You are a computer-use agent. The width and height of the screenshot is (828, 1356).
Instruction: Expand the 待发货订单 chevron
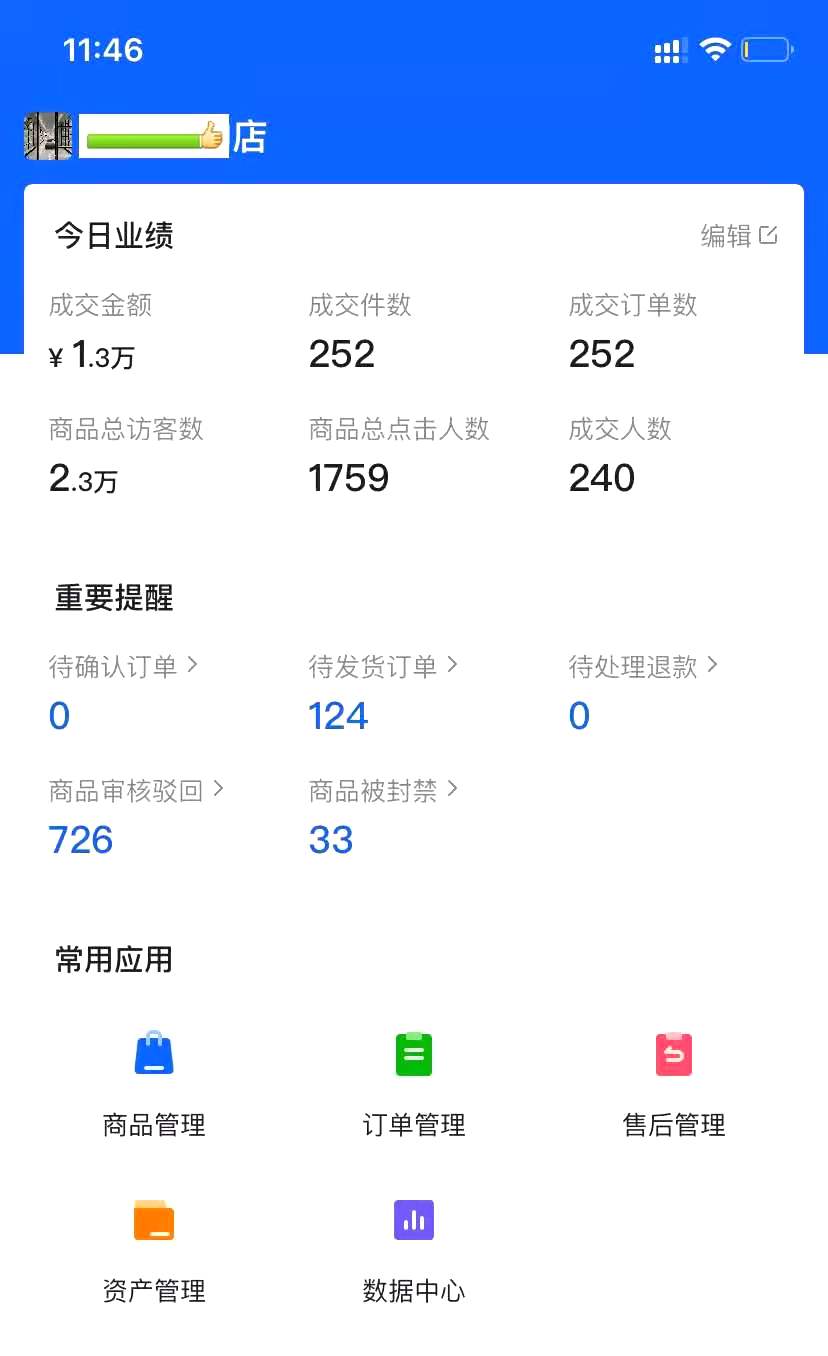point(455,663)
